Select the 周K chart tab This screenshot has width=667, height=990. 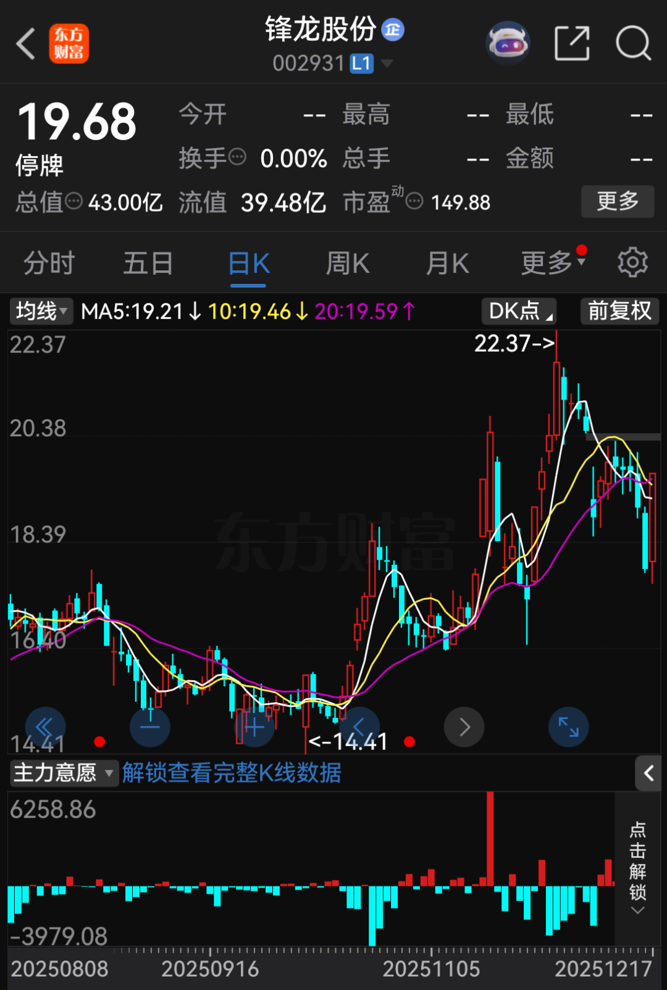(x=347, y=263)
